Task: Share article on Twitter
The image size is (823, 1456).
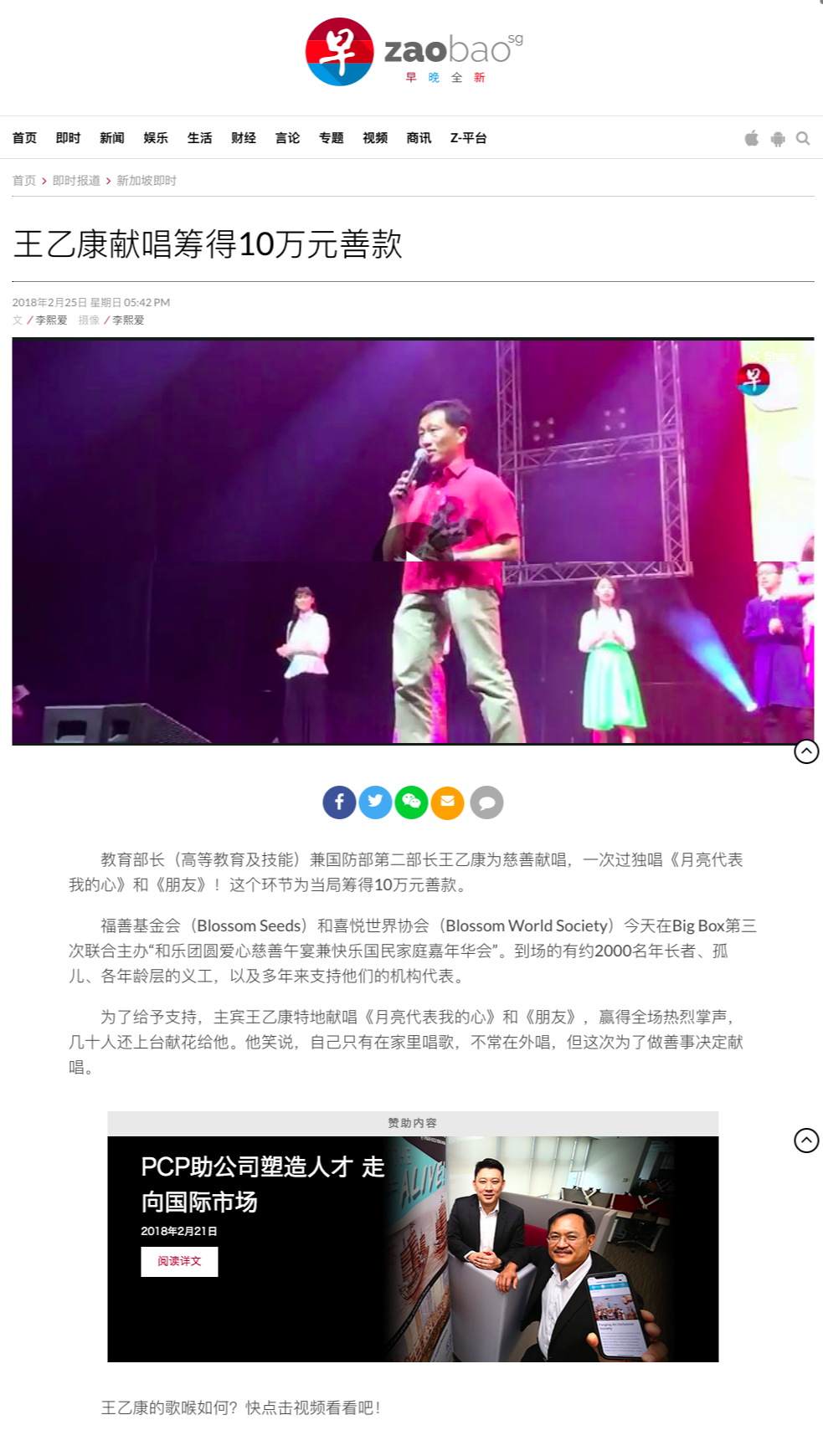Action: coord(375,802)
